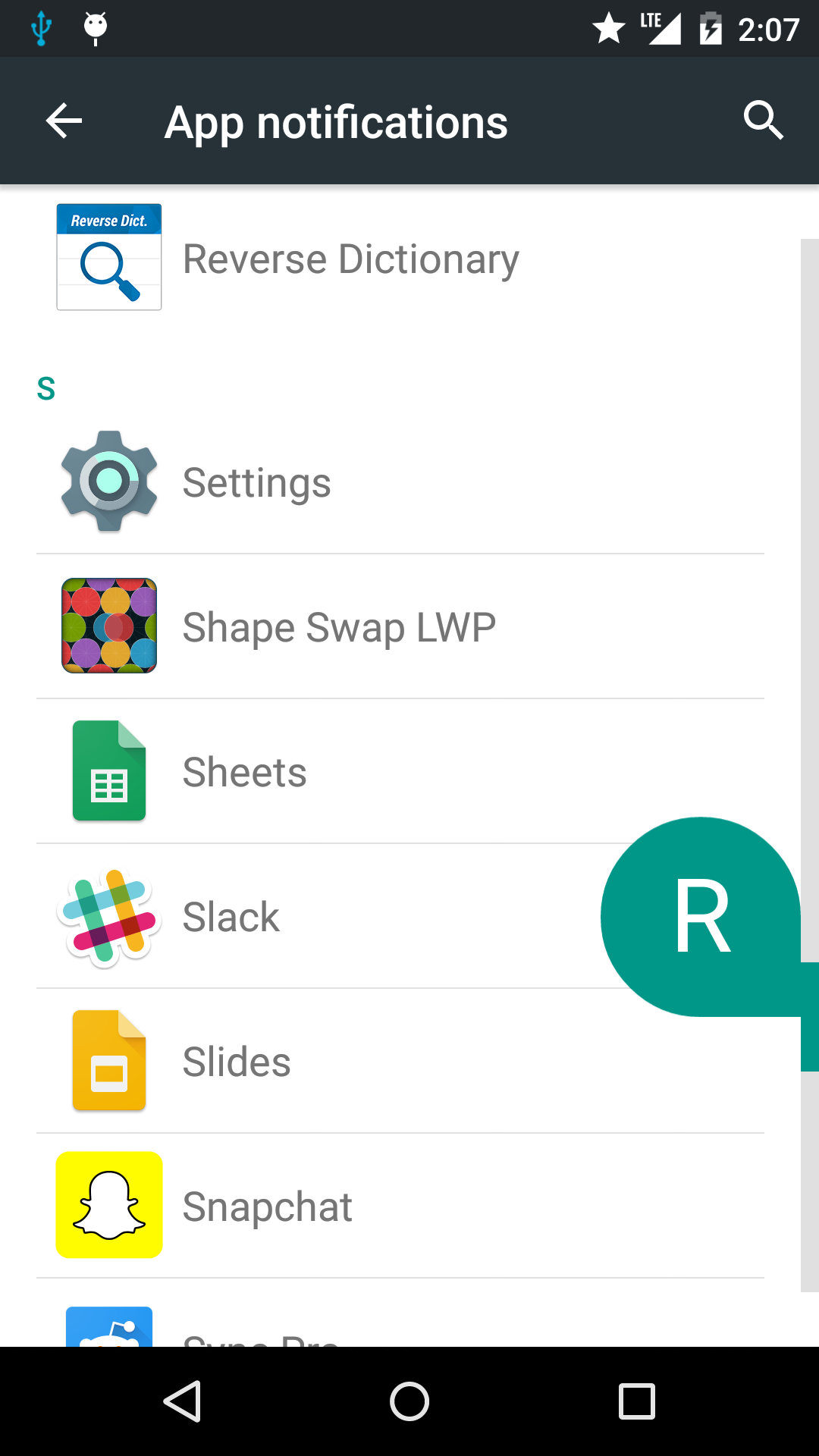Open Settings app notifications

[x=400, y=482]
